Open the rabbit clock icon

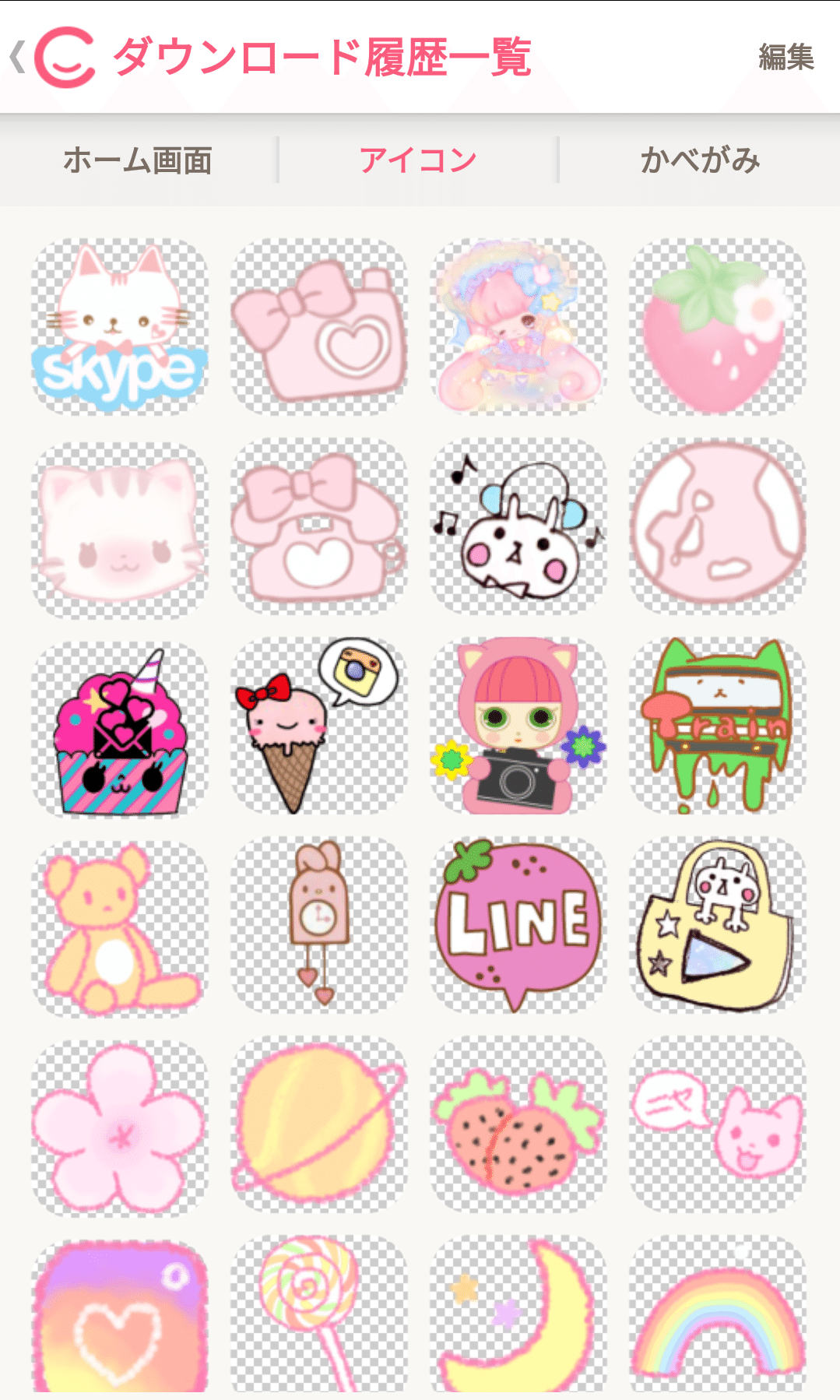point(318,928)
